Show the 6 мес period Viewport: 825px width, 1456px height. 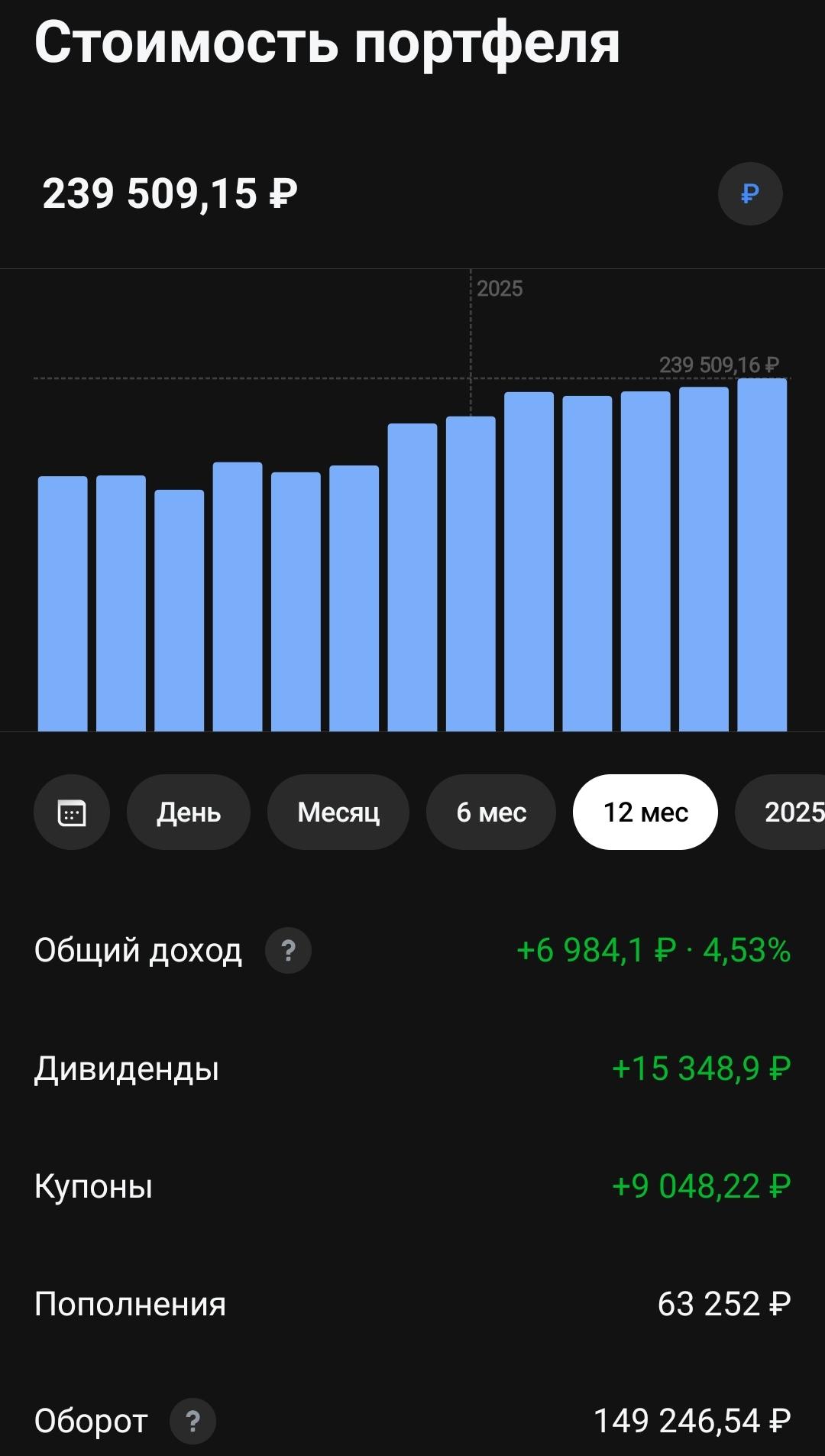point(491,812)
